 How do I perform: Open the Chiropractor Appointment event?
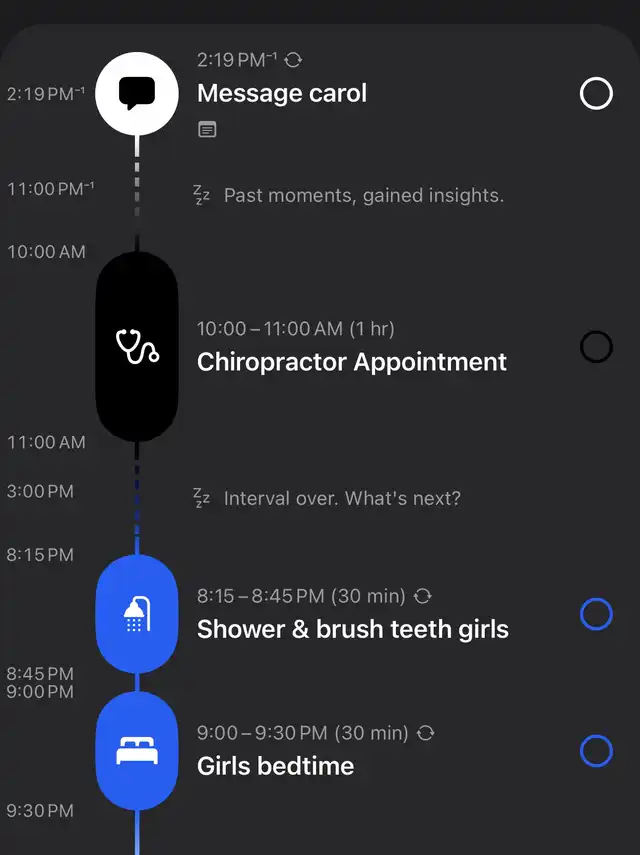351,362
